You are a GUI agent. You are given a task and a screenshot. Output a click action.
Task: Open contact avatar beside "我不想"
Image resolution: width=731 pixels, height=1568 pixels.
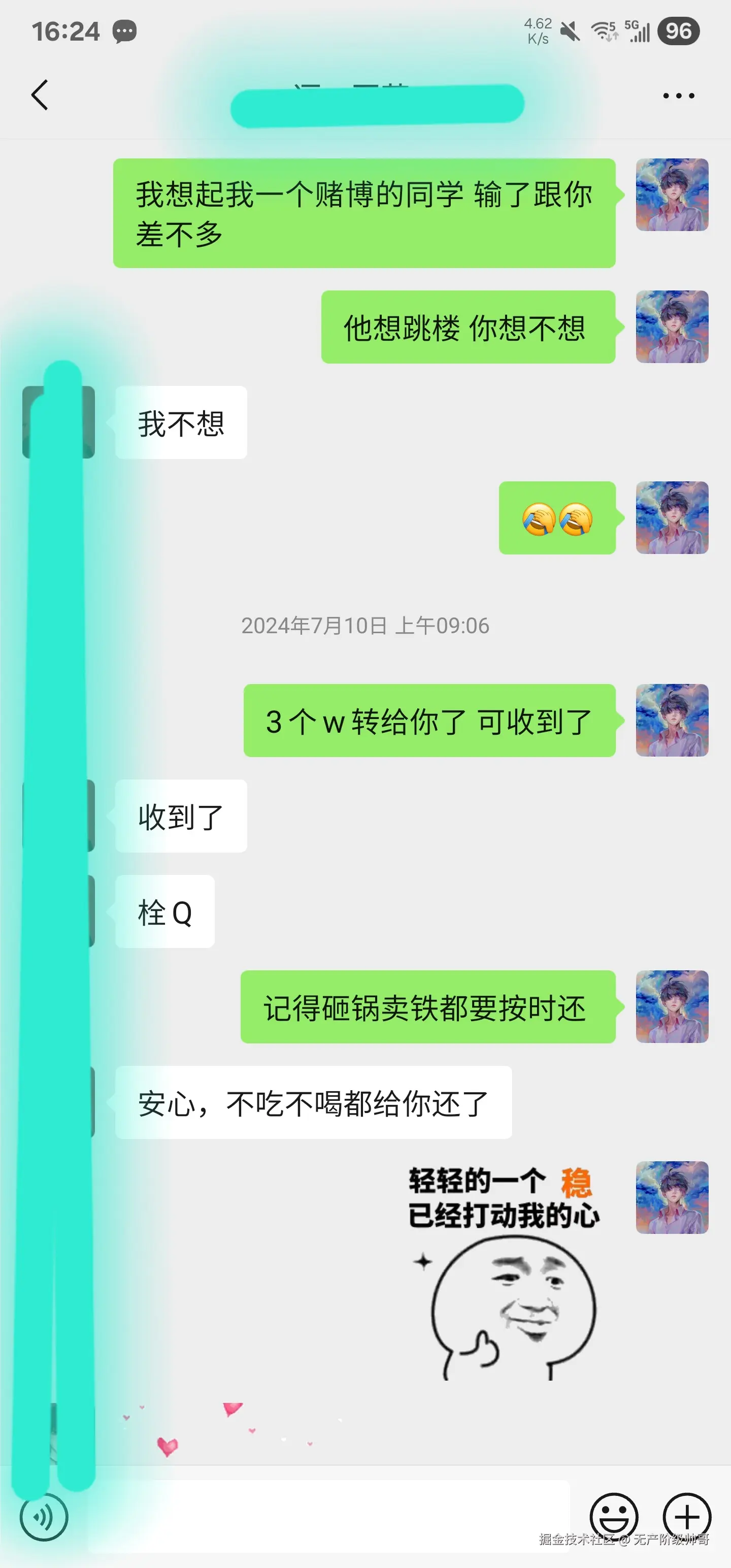(58, 422)
